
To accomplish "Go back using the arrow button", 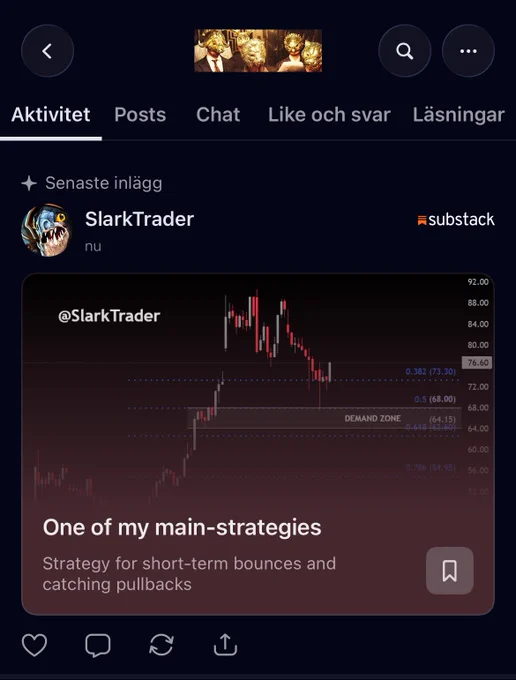I will tap(47, 51).
